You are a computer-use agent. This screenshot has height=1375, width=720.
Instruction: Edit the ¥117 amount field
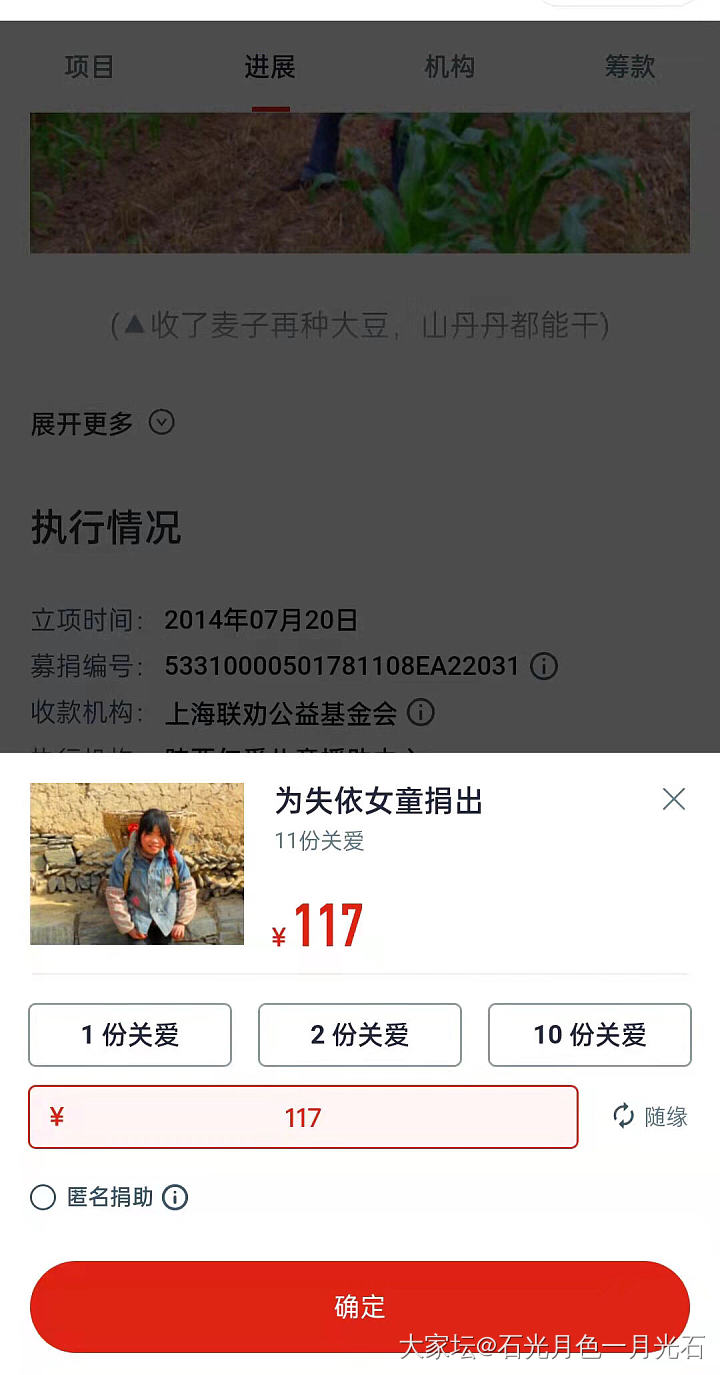(303, 1117)
